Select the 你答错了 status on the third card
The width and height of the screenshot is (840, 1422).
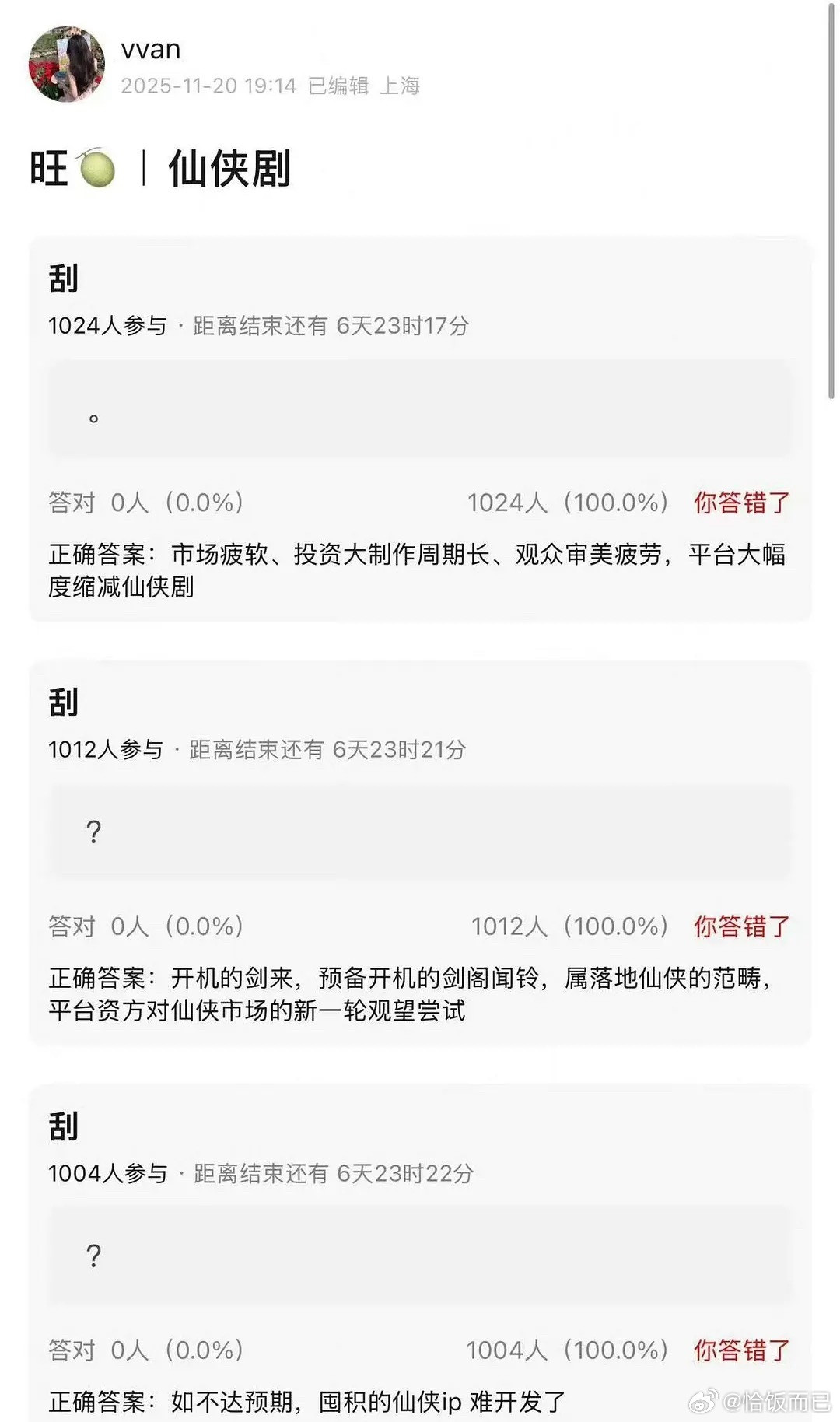click(740, 1351)
